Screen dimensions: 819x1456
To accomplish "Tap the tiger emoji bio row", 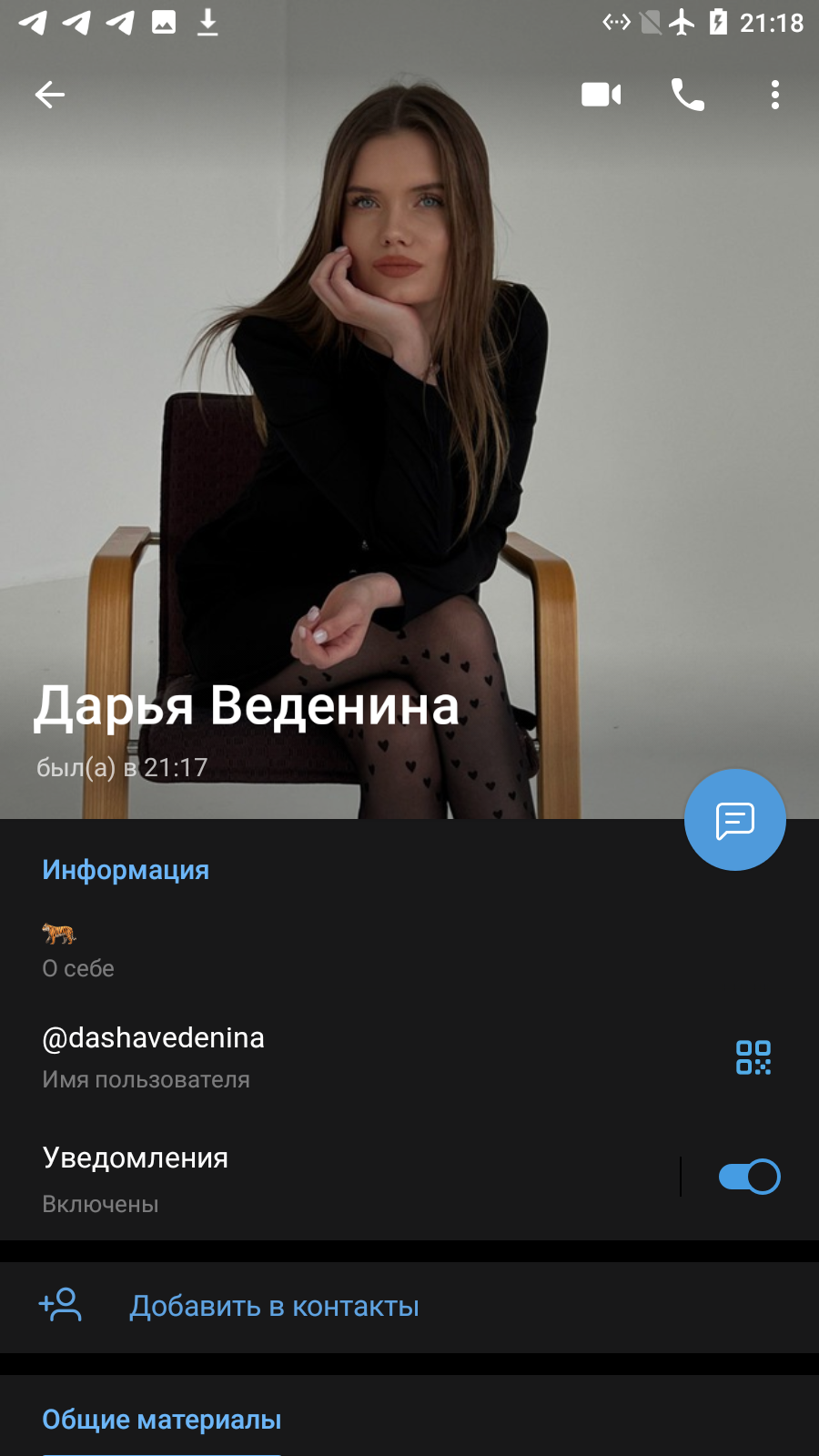I will [x=409, y=949].
